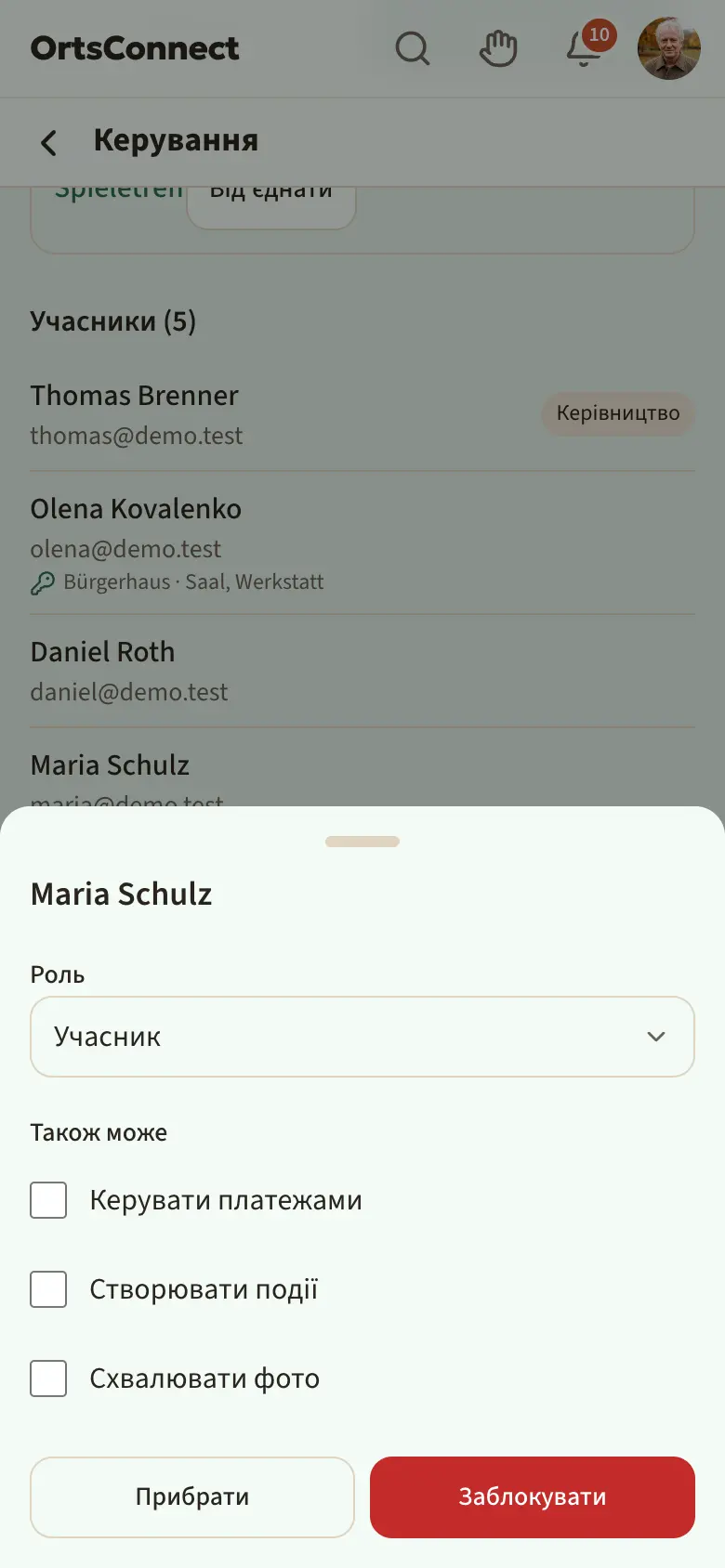This screenshot has width=725, height=1568.
Task: Tap the bottom sheet drag handle
Action: (362, 842)
